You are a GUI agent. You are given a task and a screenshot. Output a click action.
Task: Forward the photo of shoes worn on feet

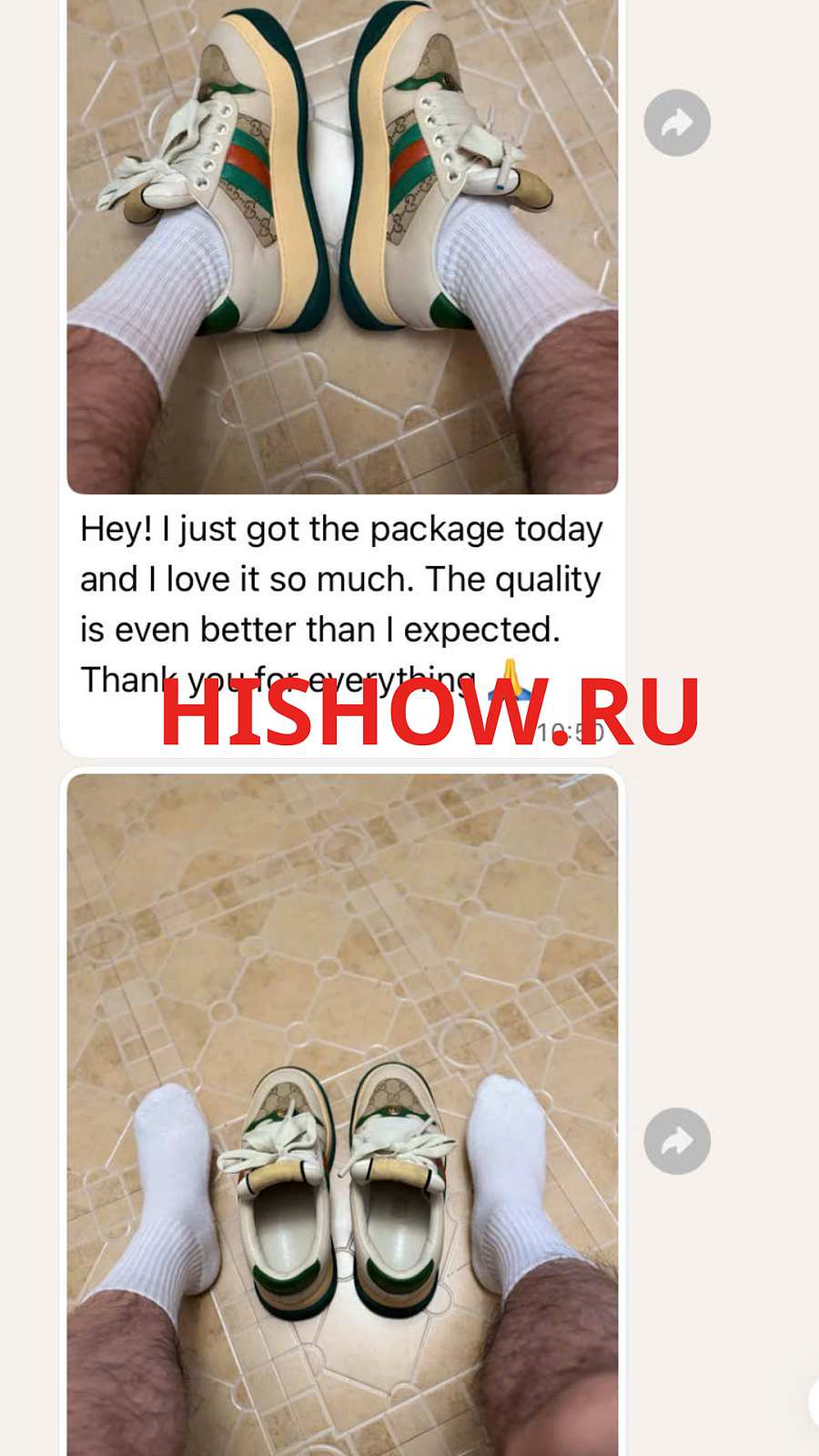677,123
